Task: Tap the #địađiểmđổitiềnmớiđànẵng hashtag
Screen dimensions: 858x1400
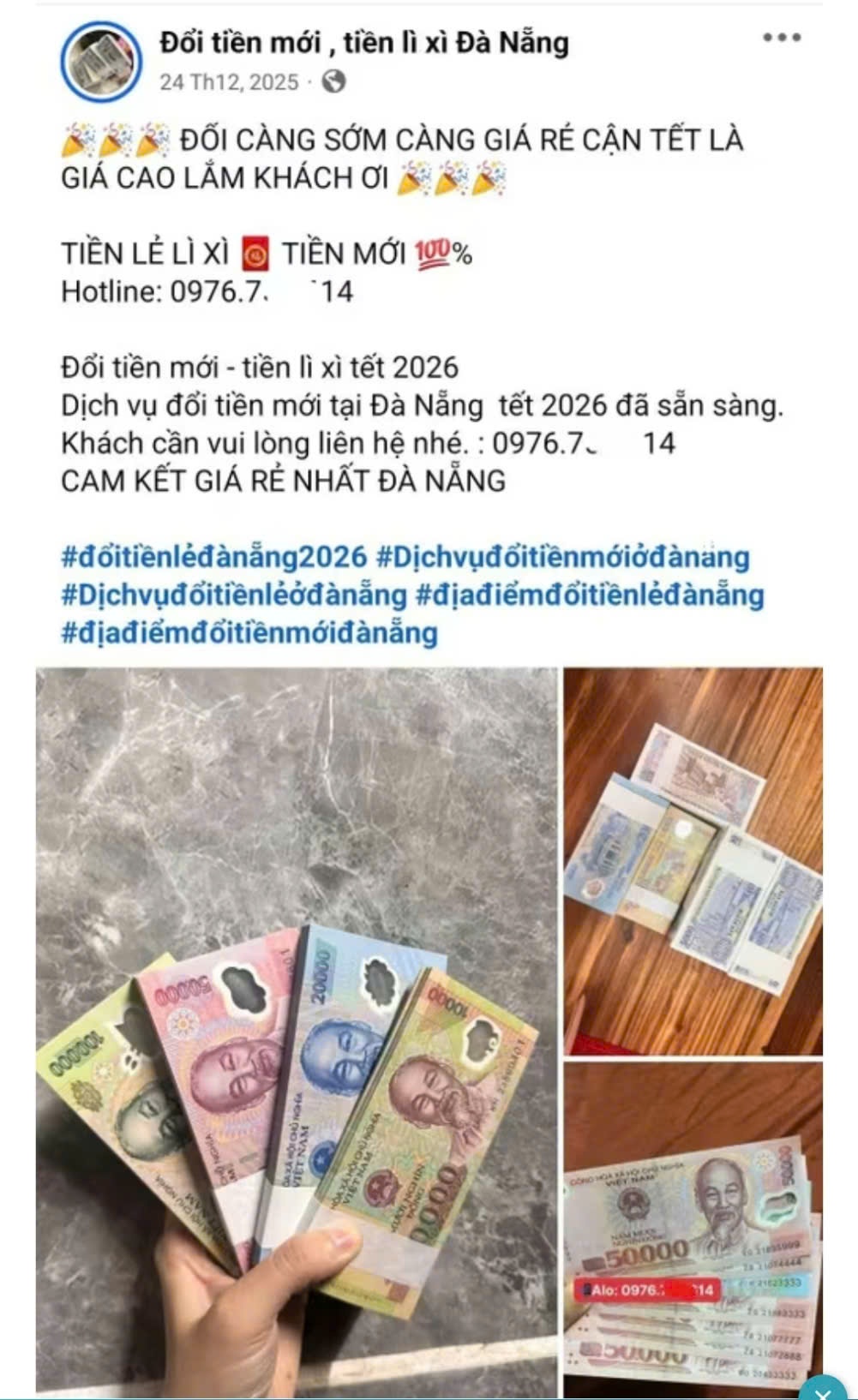Action: click(x=249, y=632)
